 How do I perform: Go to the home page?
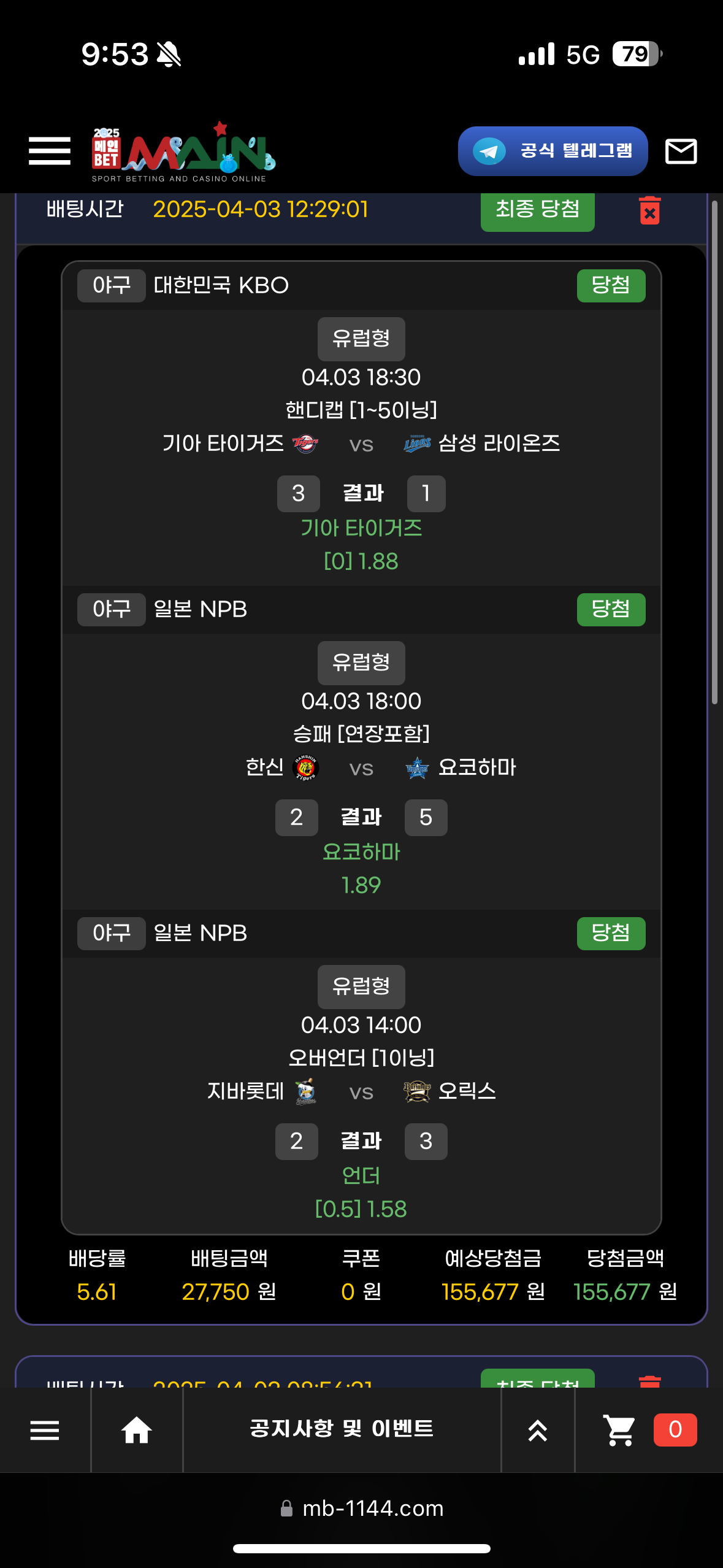(136, 1430)
